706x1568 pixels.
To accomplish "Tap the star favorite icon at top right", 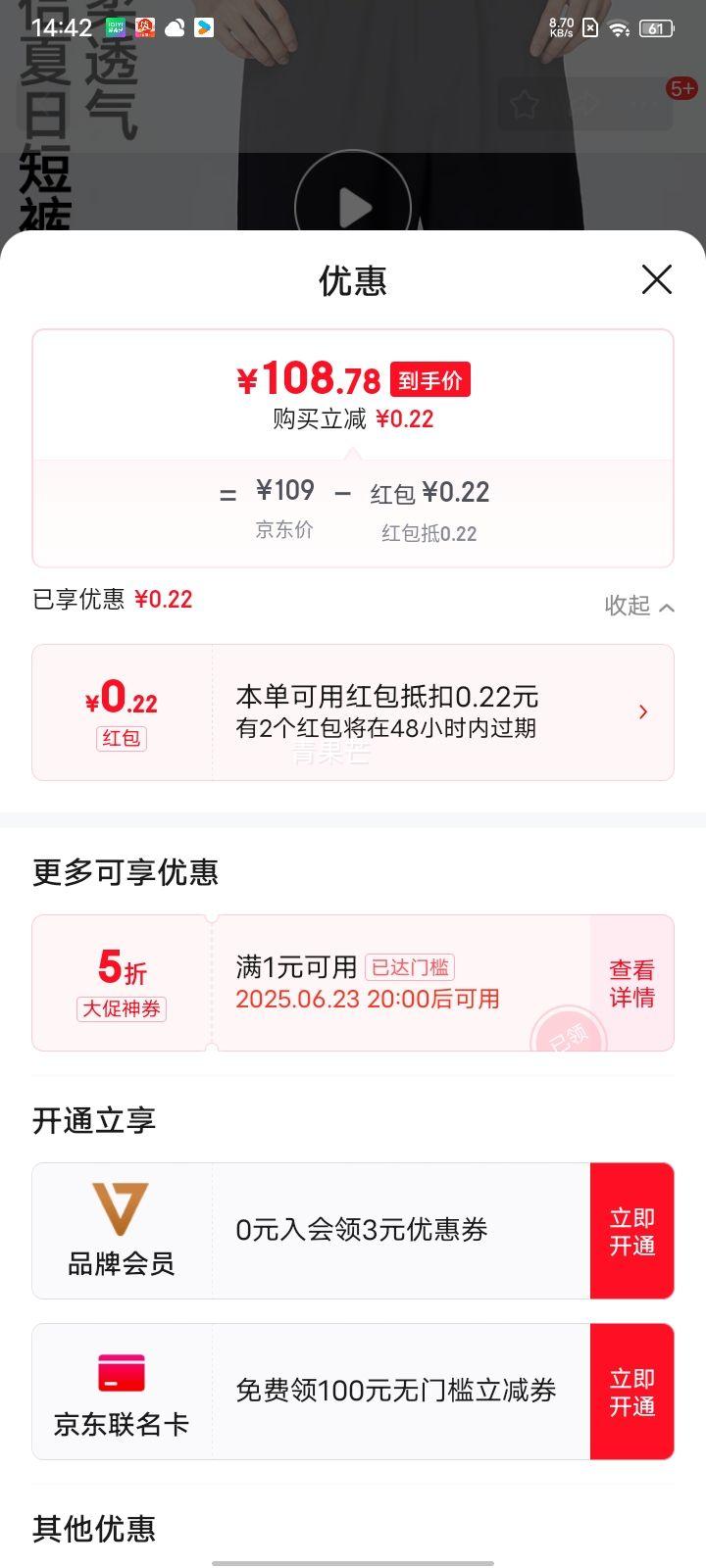I will [x=527, y=102].
